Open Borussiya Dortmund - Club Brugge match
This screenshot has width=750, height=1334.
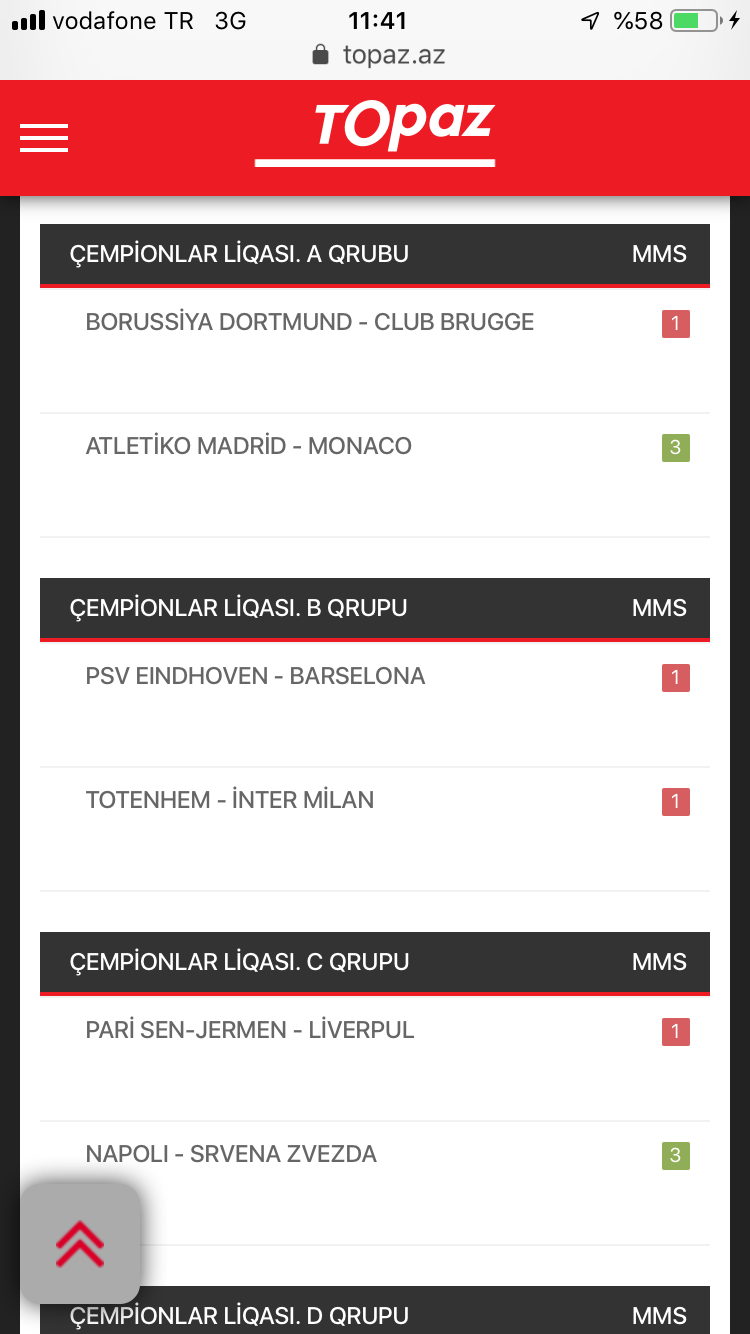tap(310, 323)
